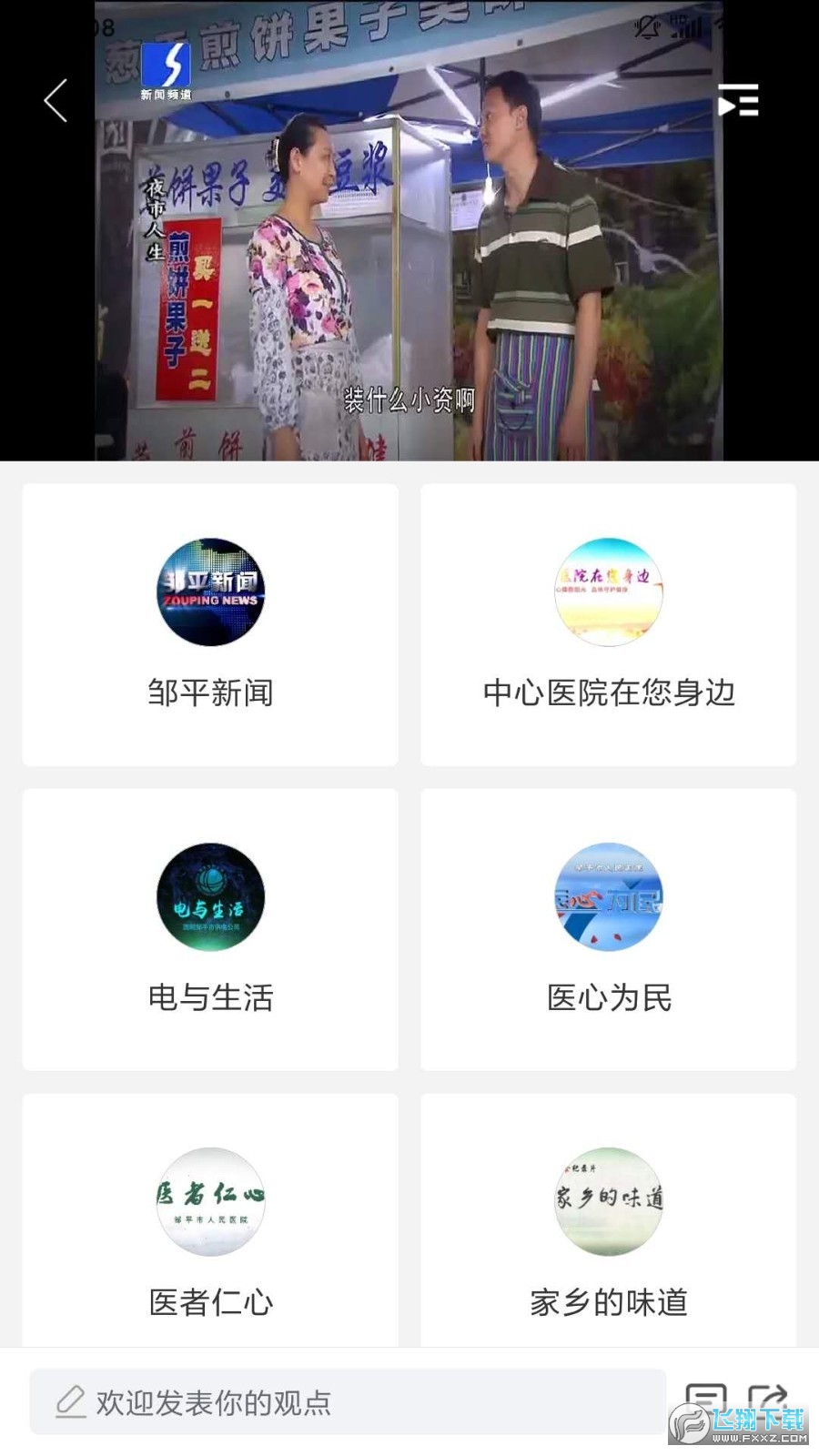Screen dimensions: 819x1456
Task: Click the 医心为民 program card
Action: [x=610, y=931]
